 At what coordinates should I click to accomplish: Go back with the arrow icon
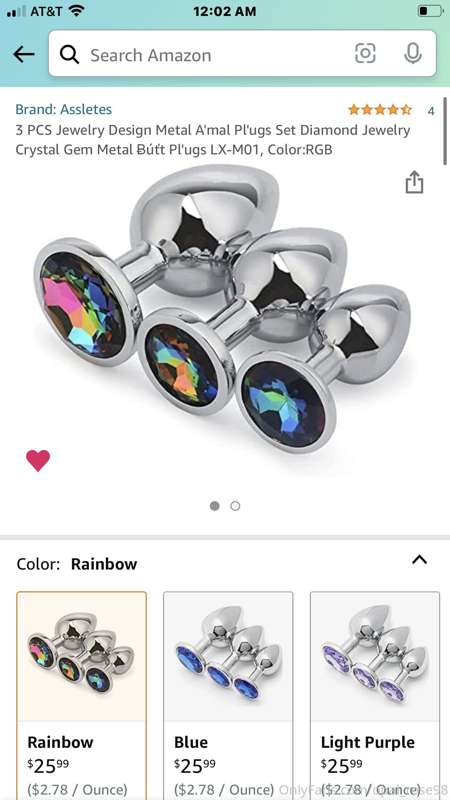[23, 54]
